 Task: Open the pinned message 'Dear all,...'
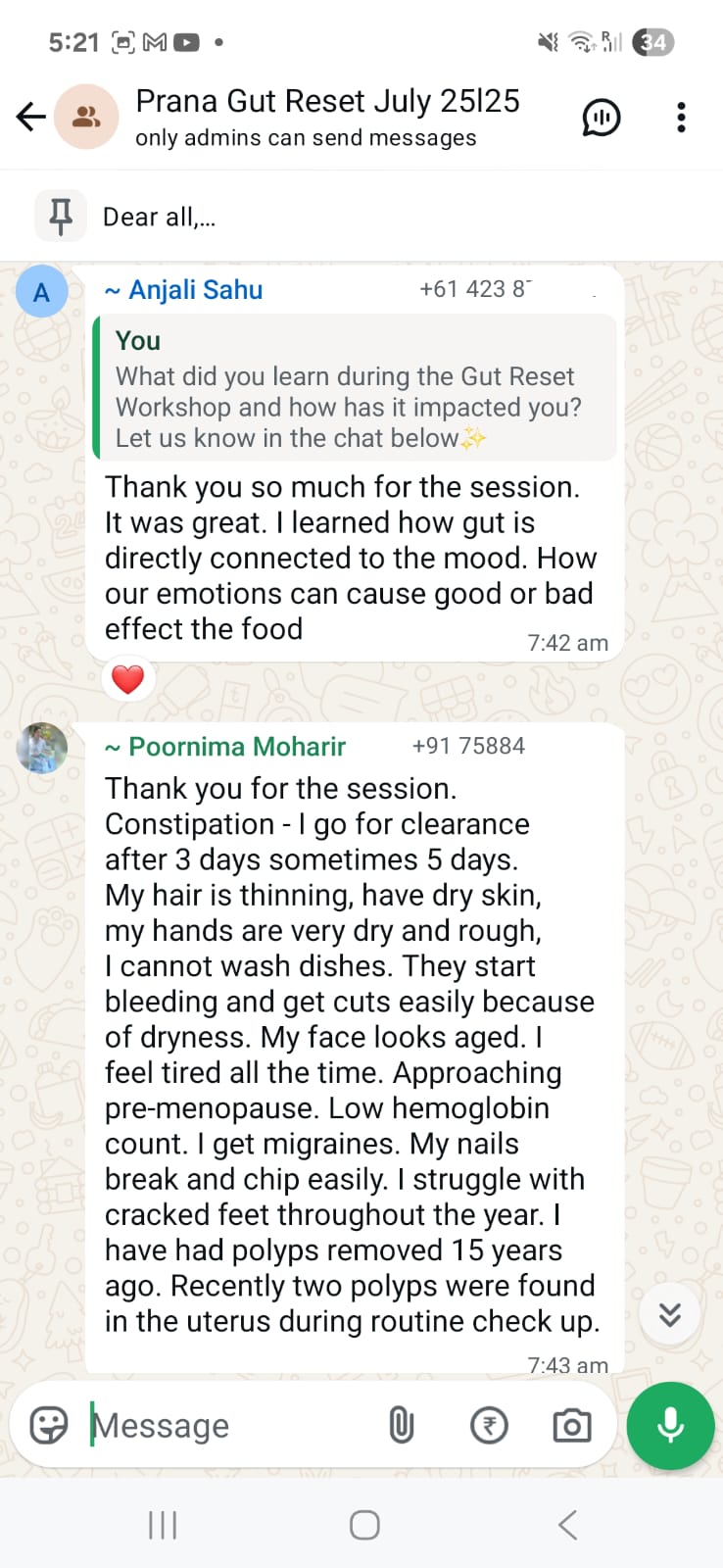click(159, 217)
